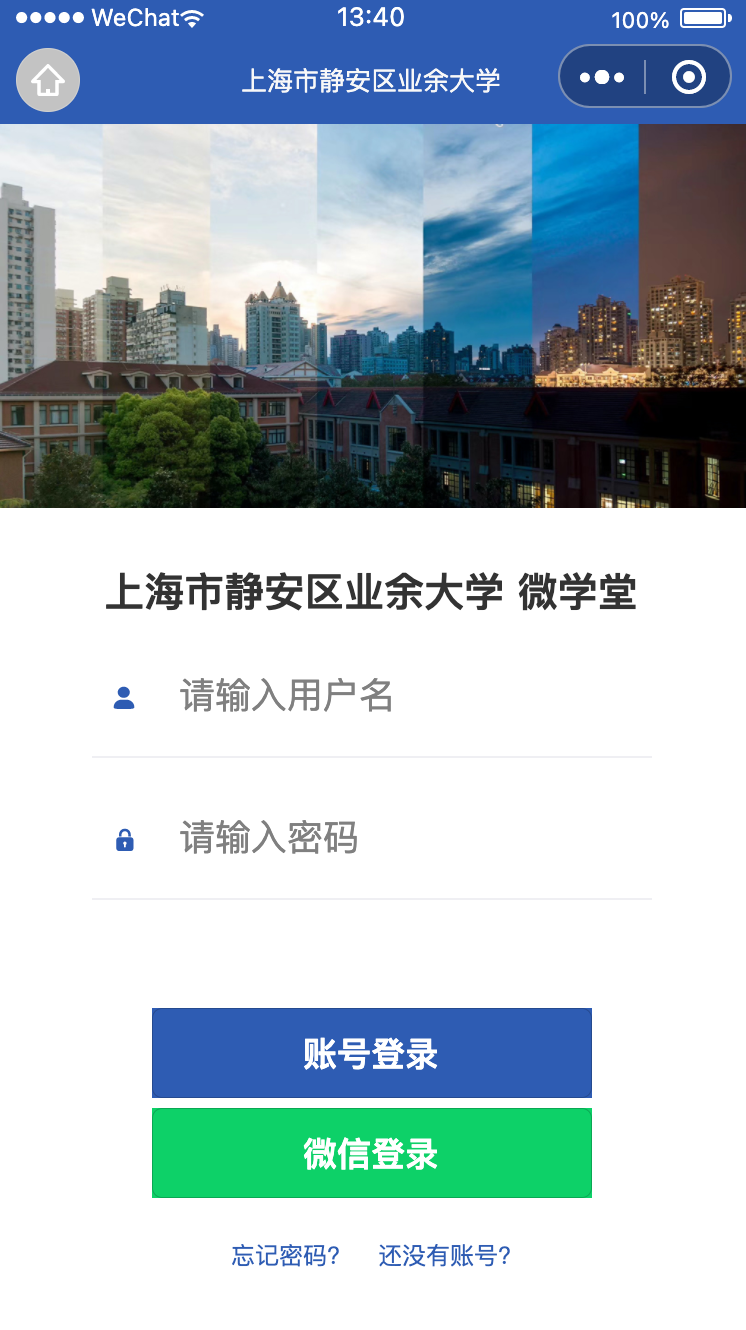746x1330 pixels.
Task: Open the 忘记密码? link
Action: click(x=286, y=1256)
